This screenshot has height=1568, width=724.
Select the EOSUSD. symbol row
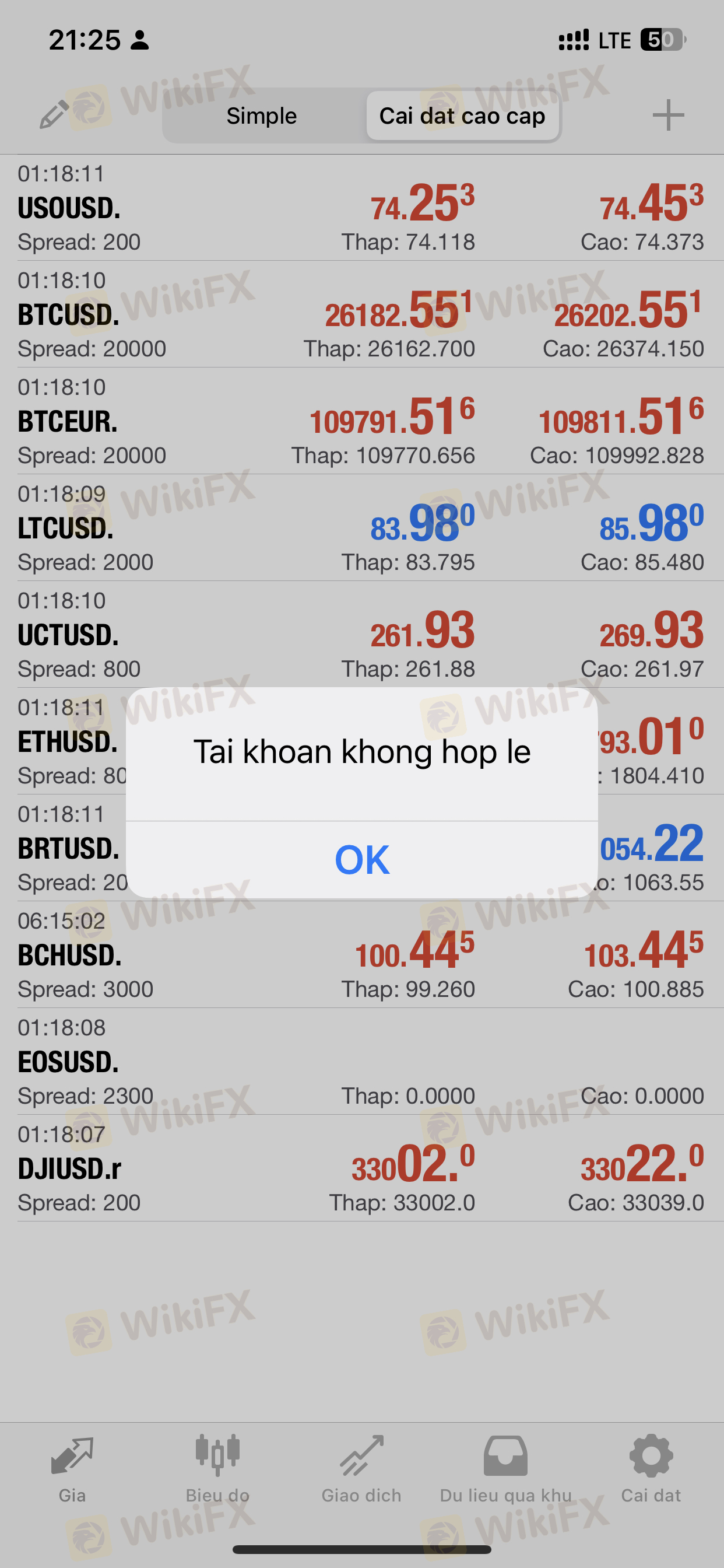[362, 1062]
